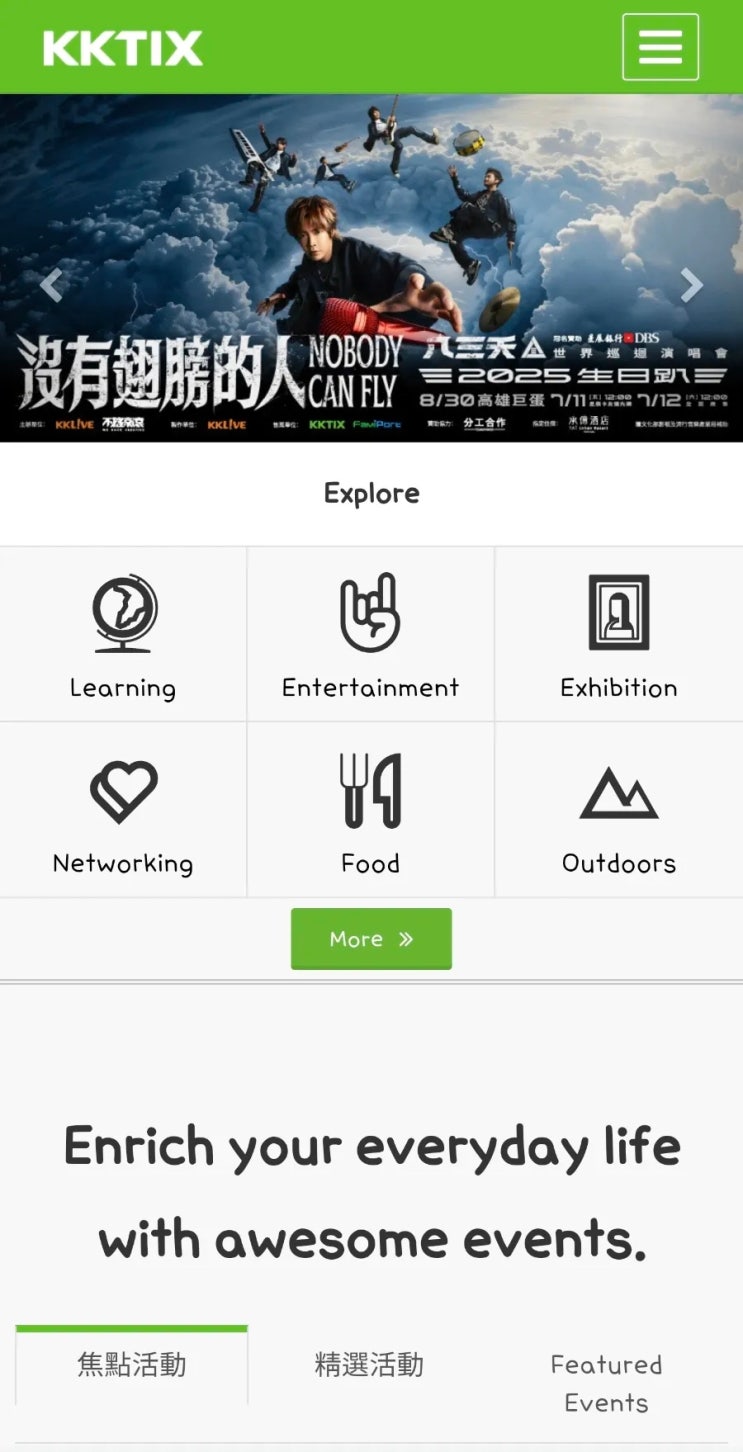Open the hamburger menu

pyautogui.click(x=660, y=47)
